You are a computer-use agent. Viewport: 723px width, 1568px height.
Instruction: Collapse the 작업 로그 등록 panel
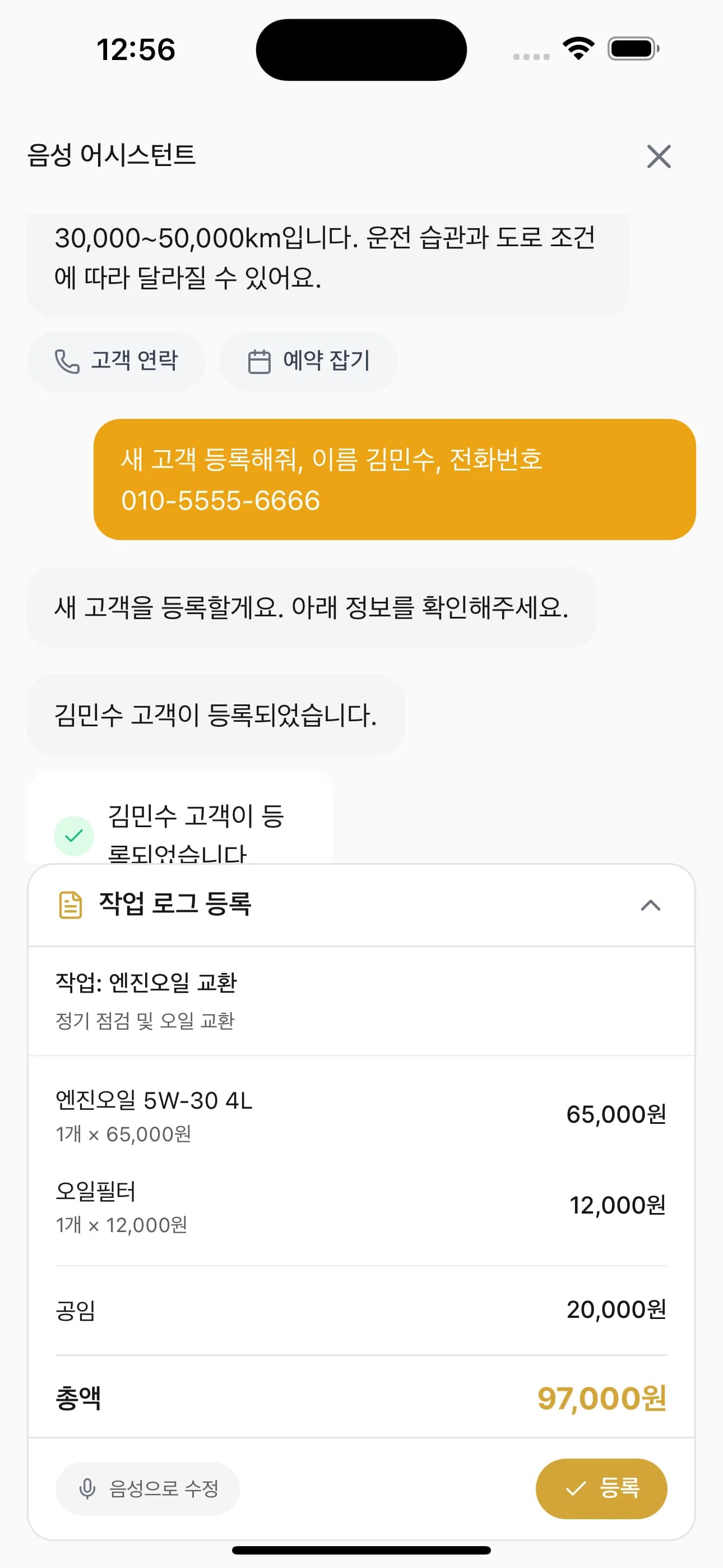[650, 905]
